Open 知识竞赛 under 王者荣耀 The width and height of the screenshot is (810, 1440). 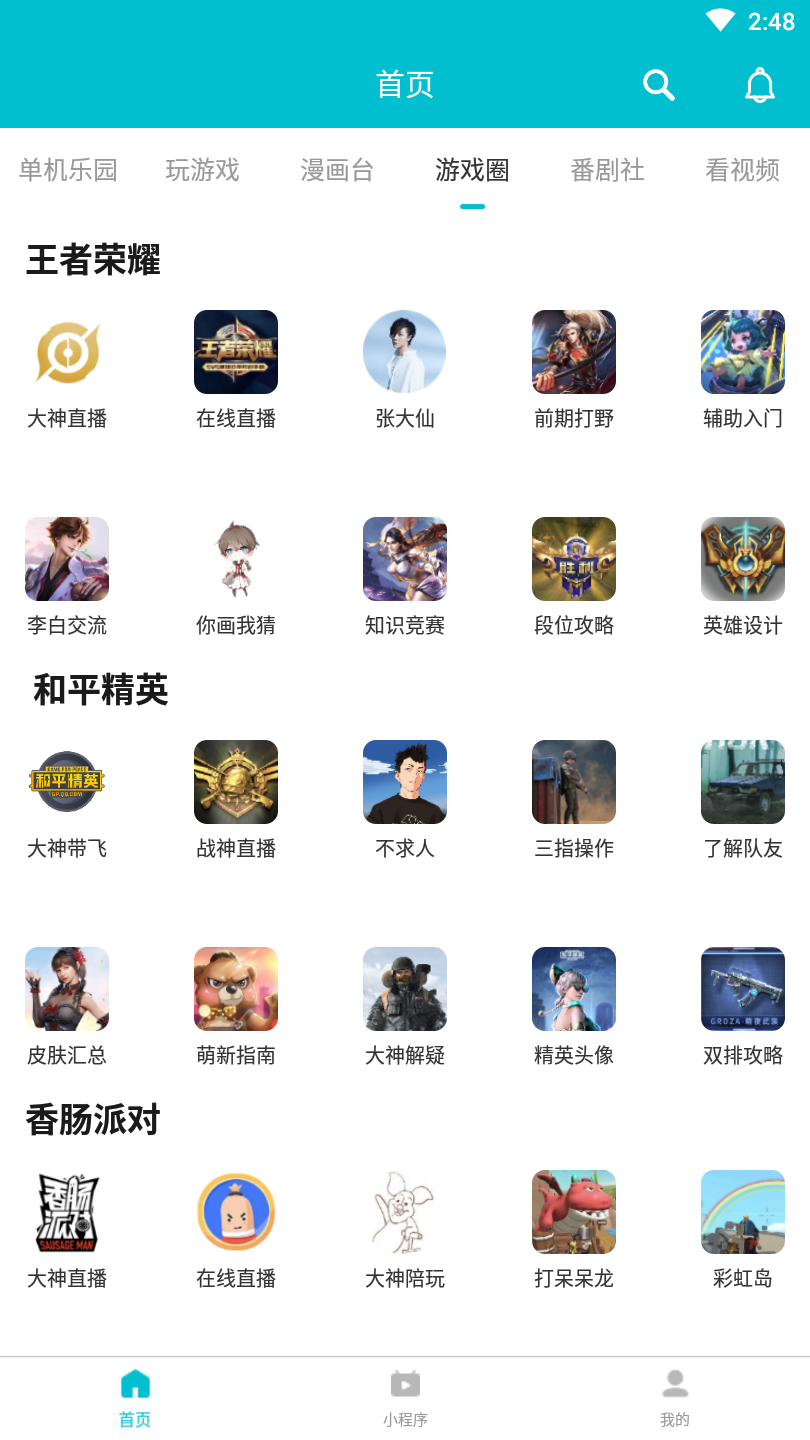tap(404, 559)
